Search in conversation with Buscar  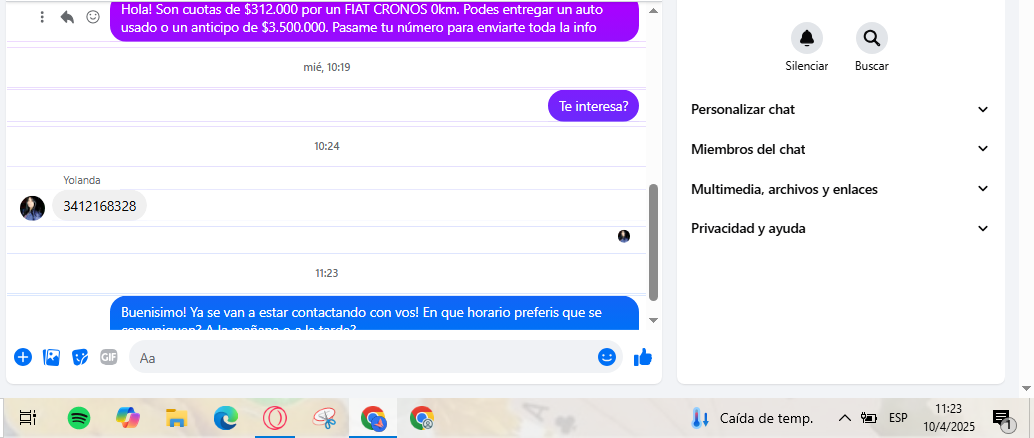click(871, 39)
